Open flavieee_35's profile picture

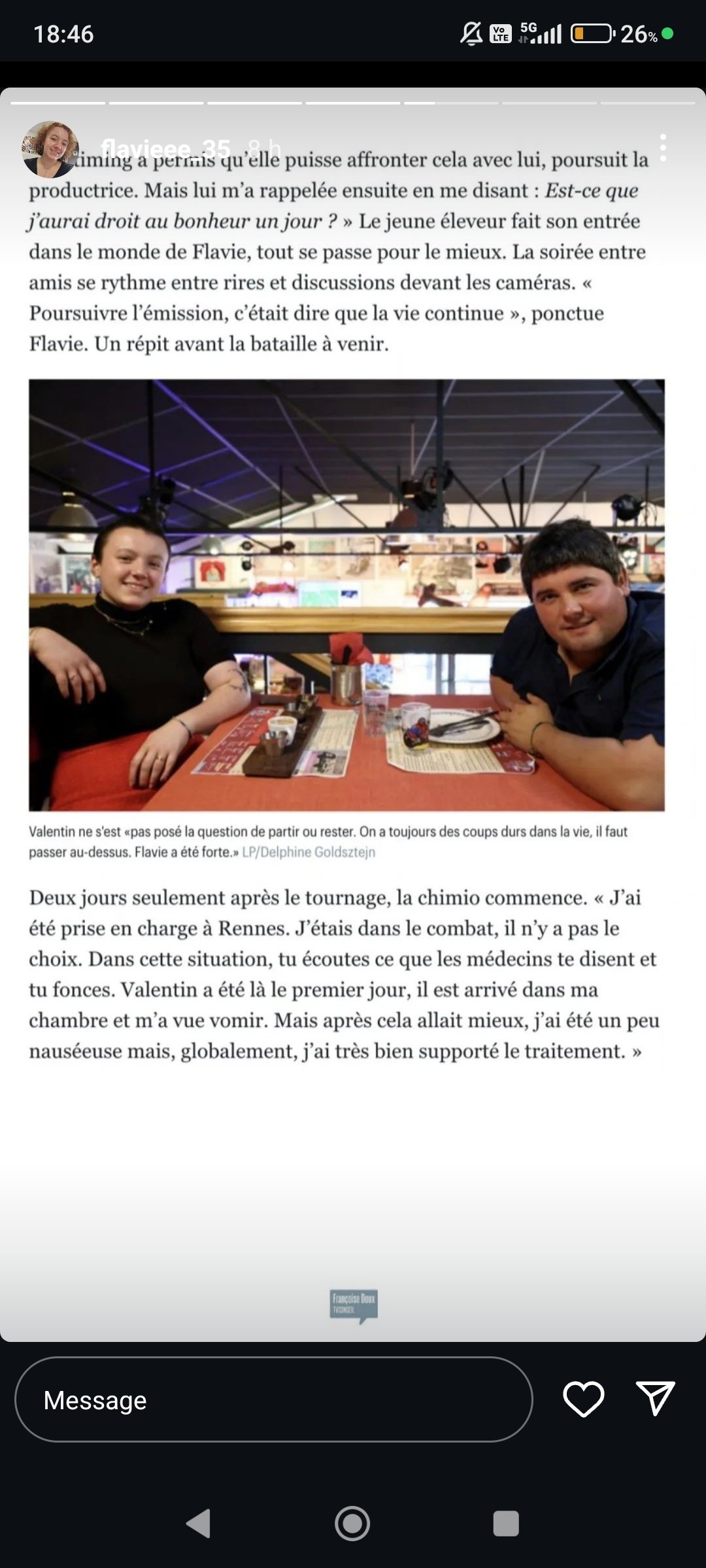(50, 150)
